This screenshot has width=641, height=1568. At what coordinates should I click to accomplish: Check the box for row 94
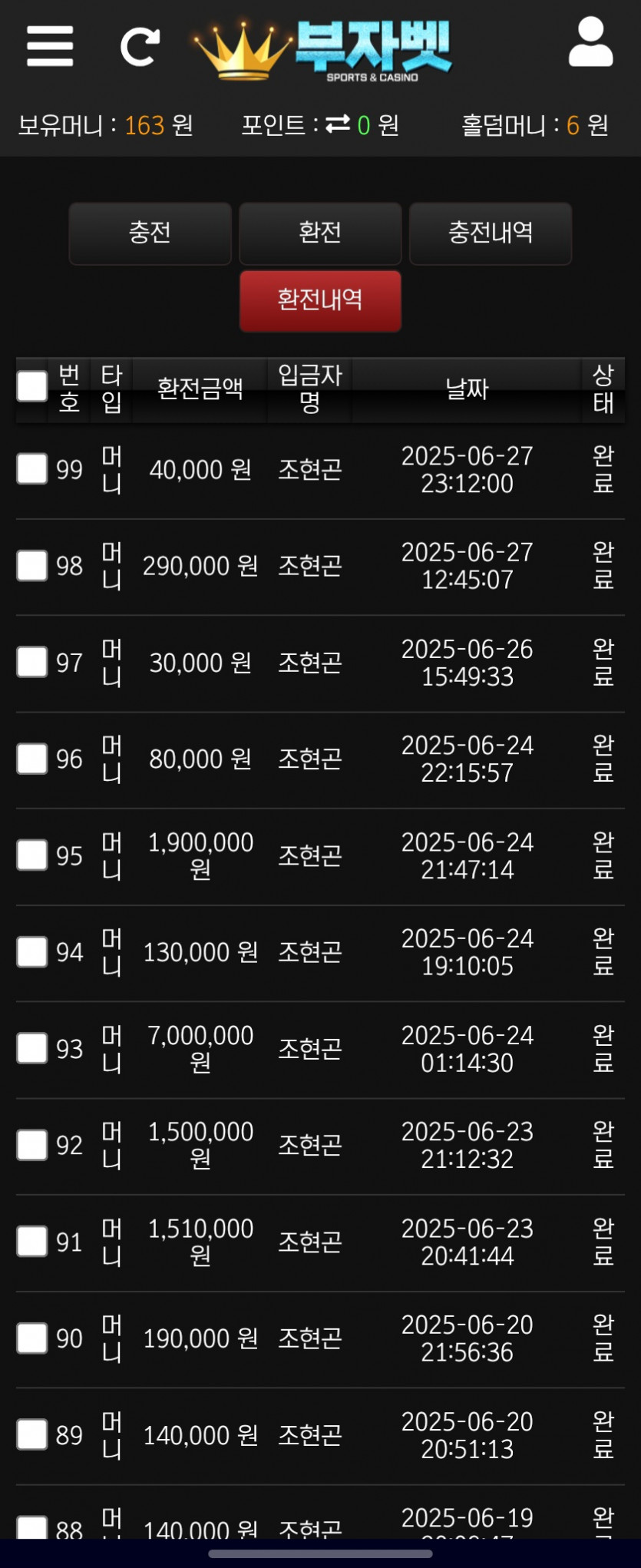[32, 952]
